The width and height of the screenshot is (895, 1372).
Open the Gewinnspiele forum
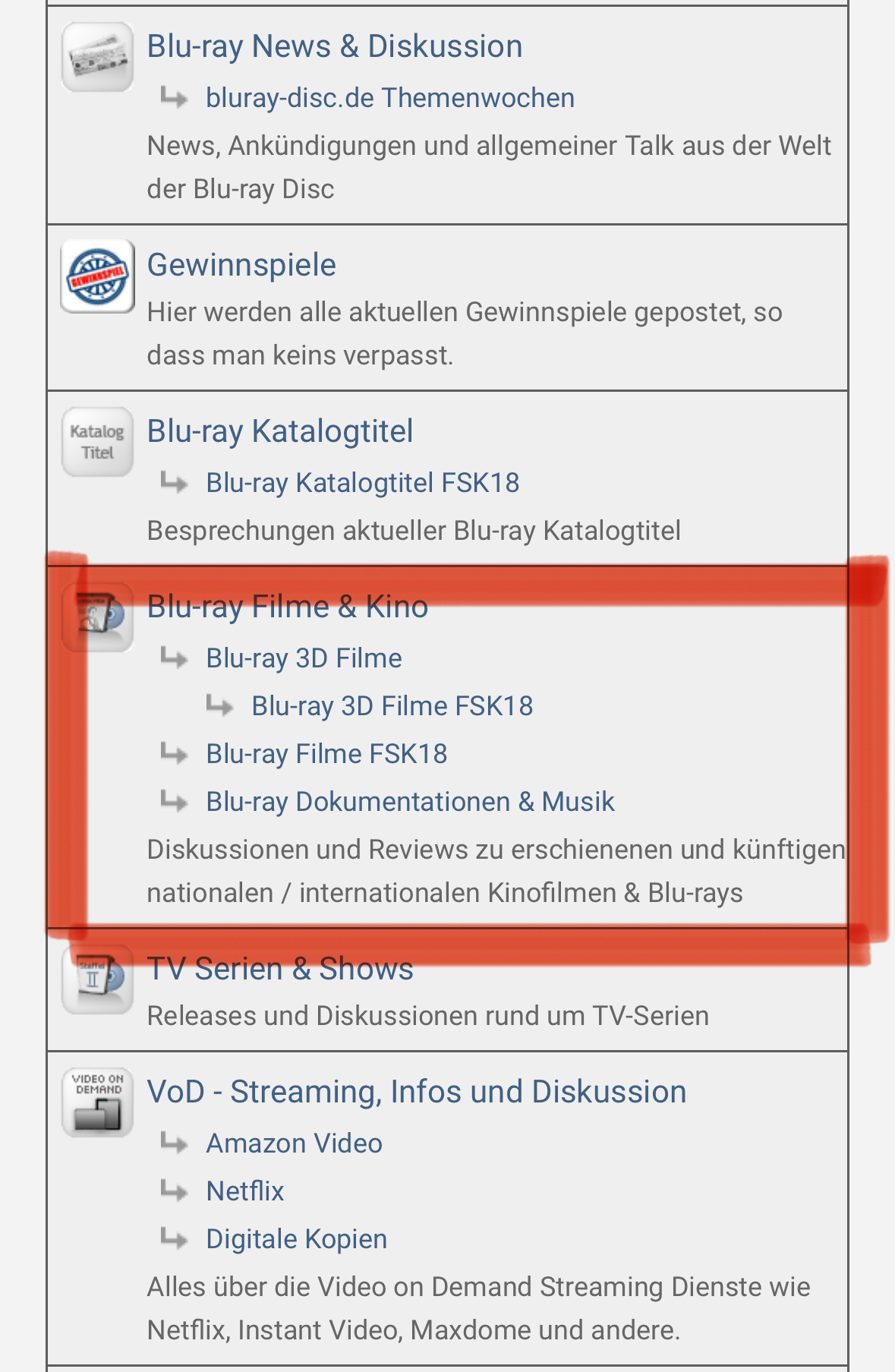click(x=241, y=265)
